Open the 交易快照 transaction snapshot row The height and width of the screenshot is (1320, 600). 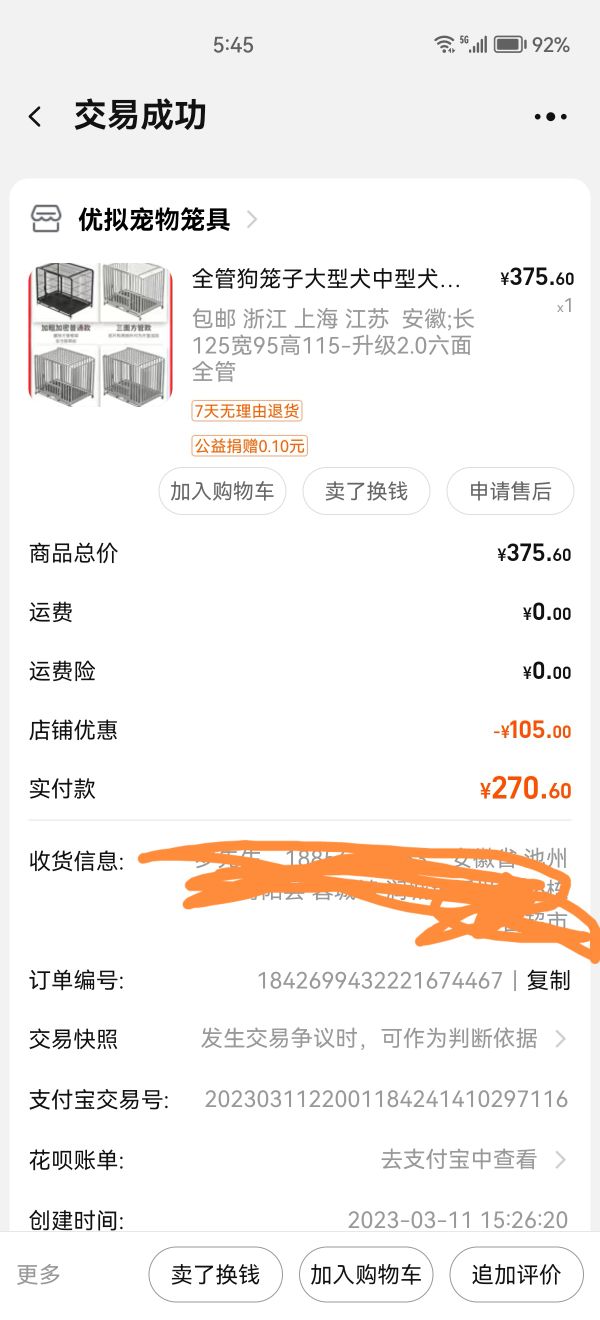coord(300,1039)
